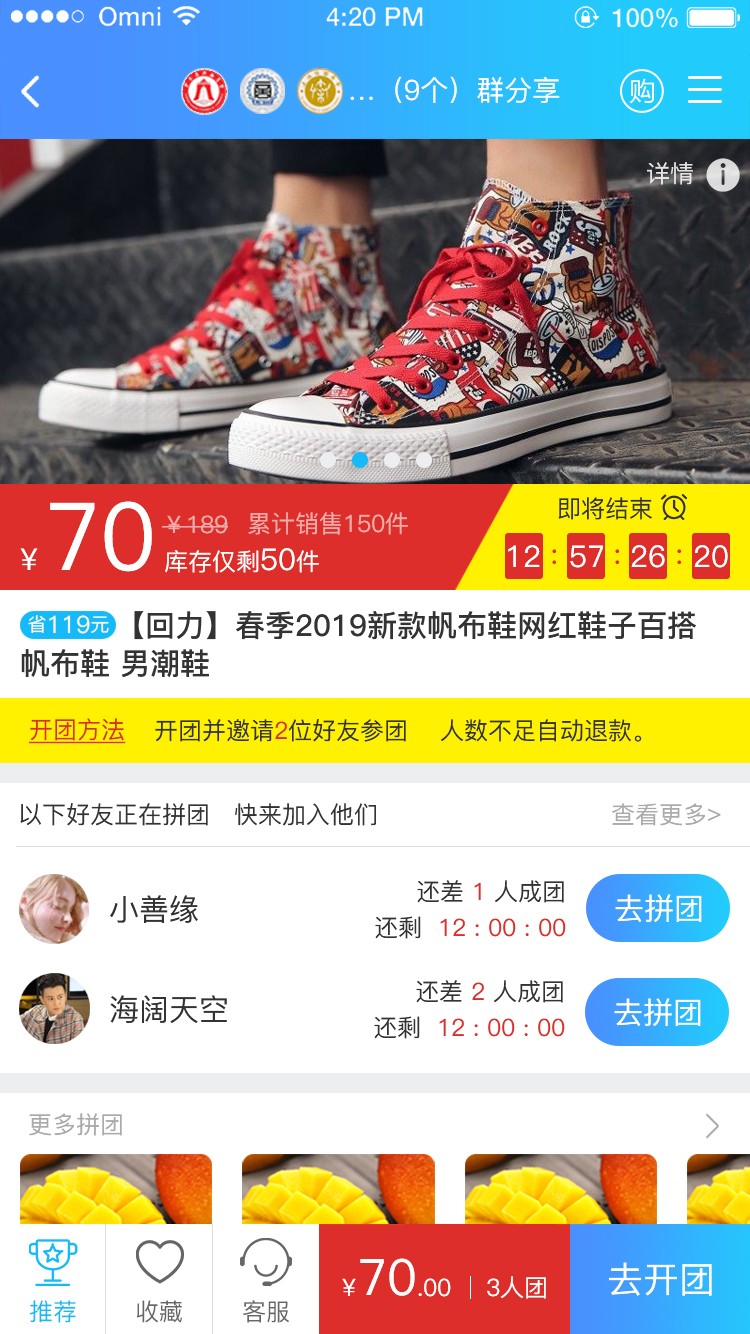The height and width of the screenshot is (1334, 750).
Task: Open the first mango group-buy card
Action: tap(116, 1190)
